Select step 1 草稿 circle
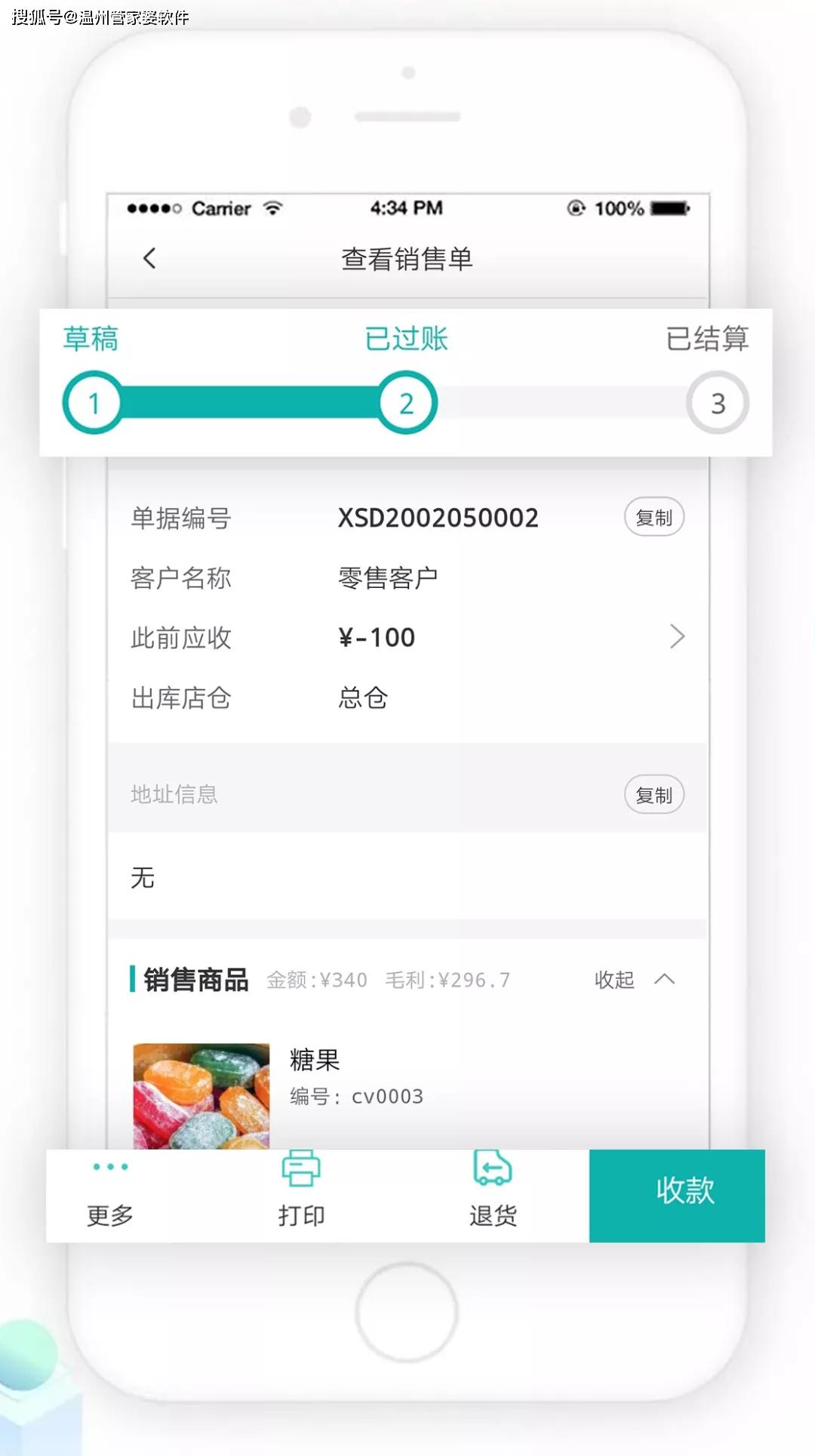Viewport: 815px width, 1456px height. click(x=93, y=402)
